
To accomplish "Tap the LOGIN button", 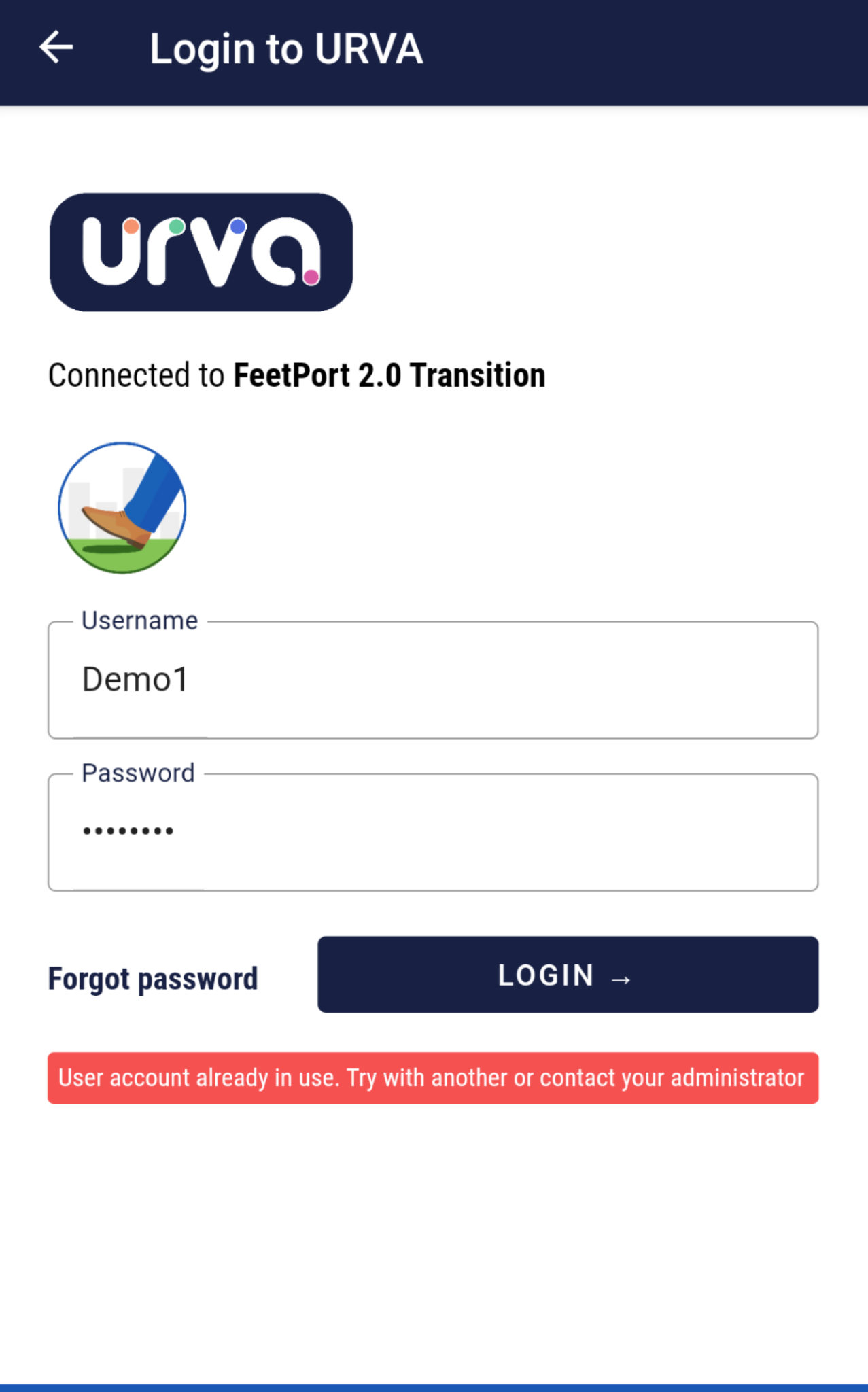I will pos(568,975).
